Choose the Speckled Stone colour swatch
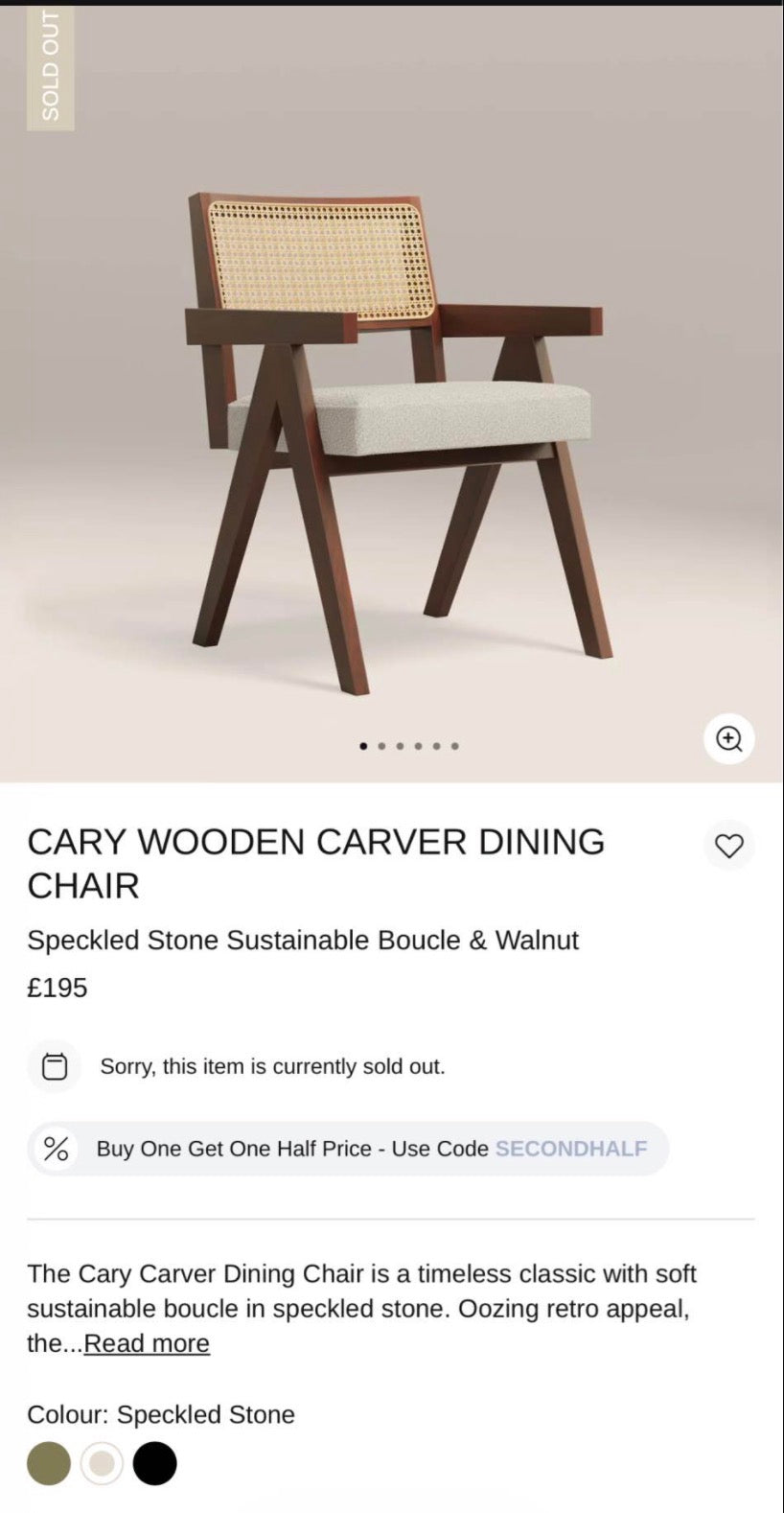This screenshot has width=784, height=1513. point(102,1463)
